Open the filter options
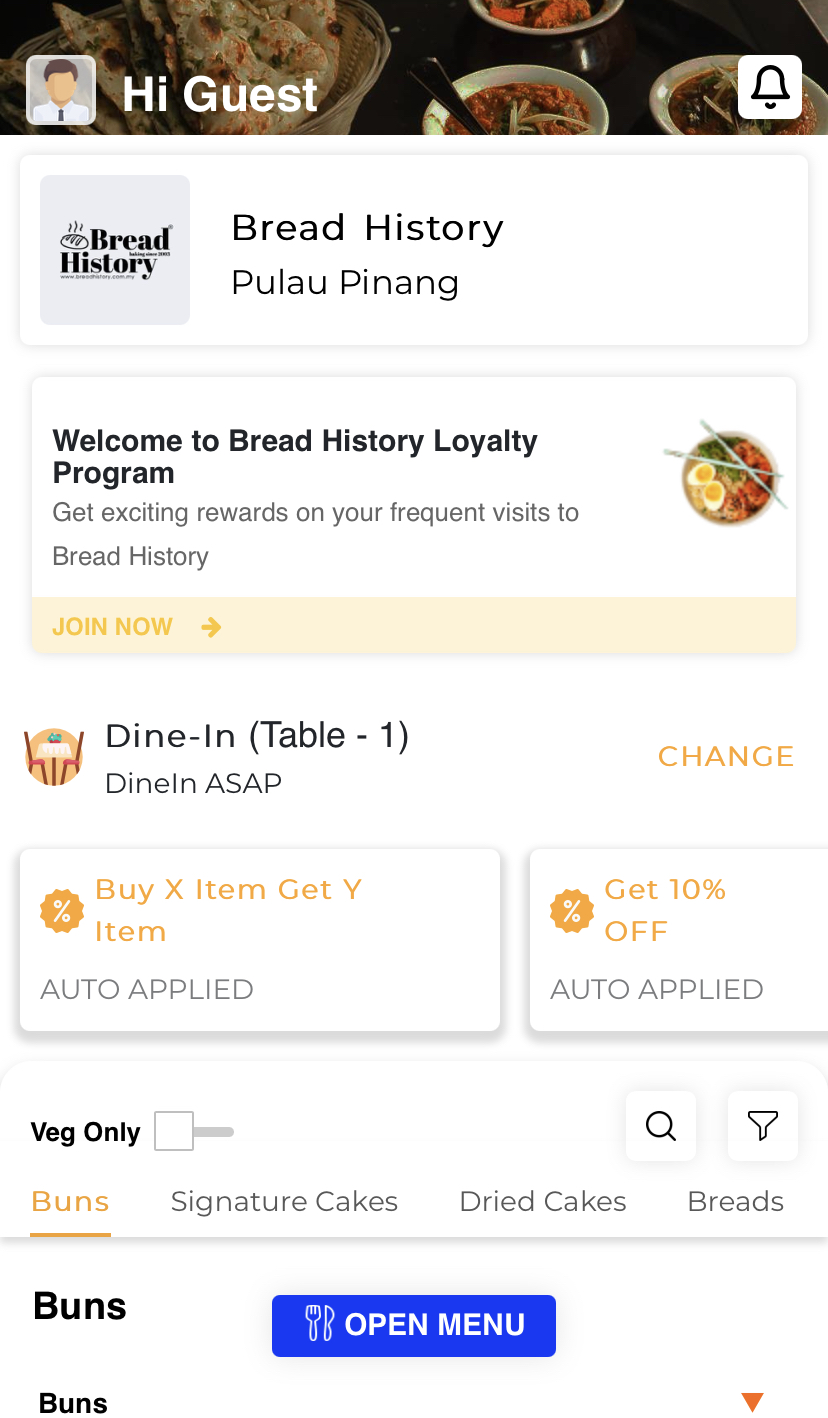 (762, 1126)
